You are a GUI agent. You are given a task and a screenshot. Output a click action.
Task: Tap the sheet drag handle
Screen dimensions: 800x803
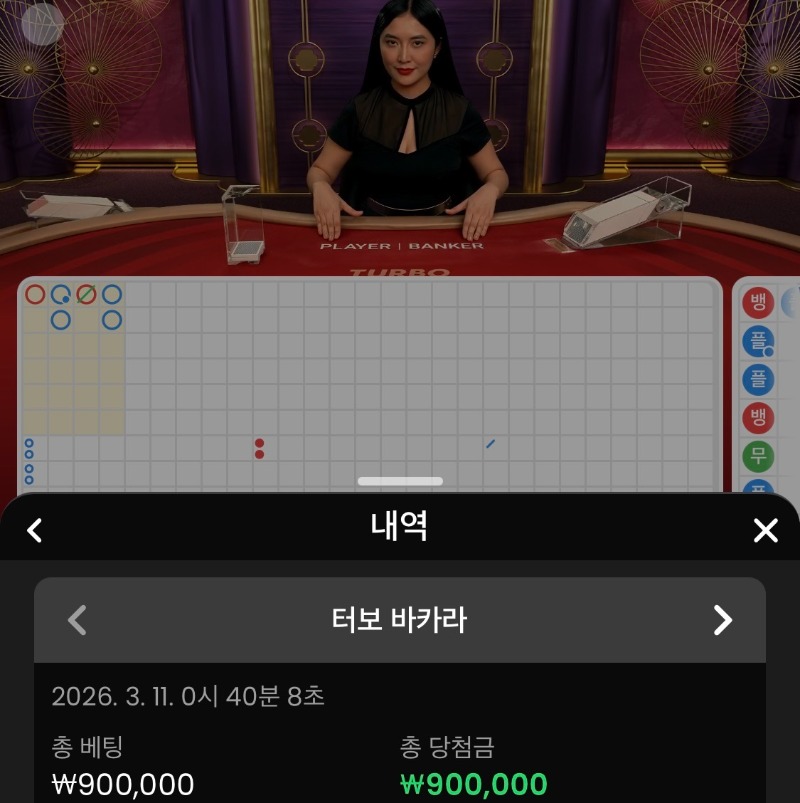(400, 481)
